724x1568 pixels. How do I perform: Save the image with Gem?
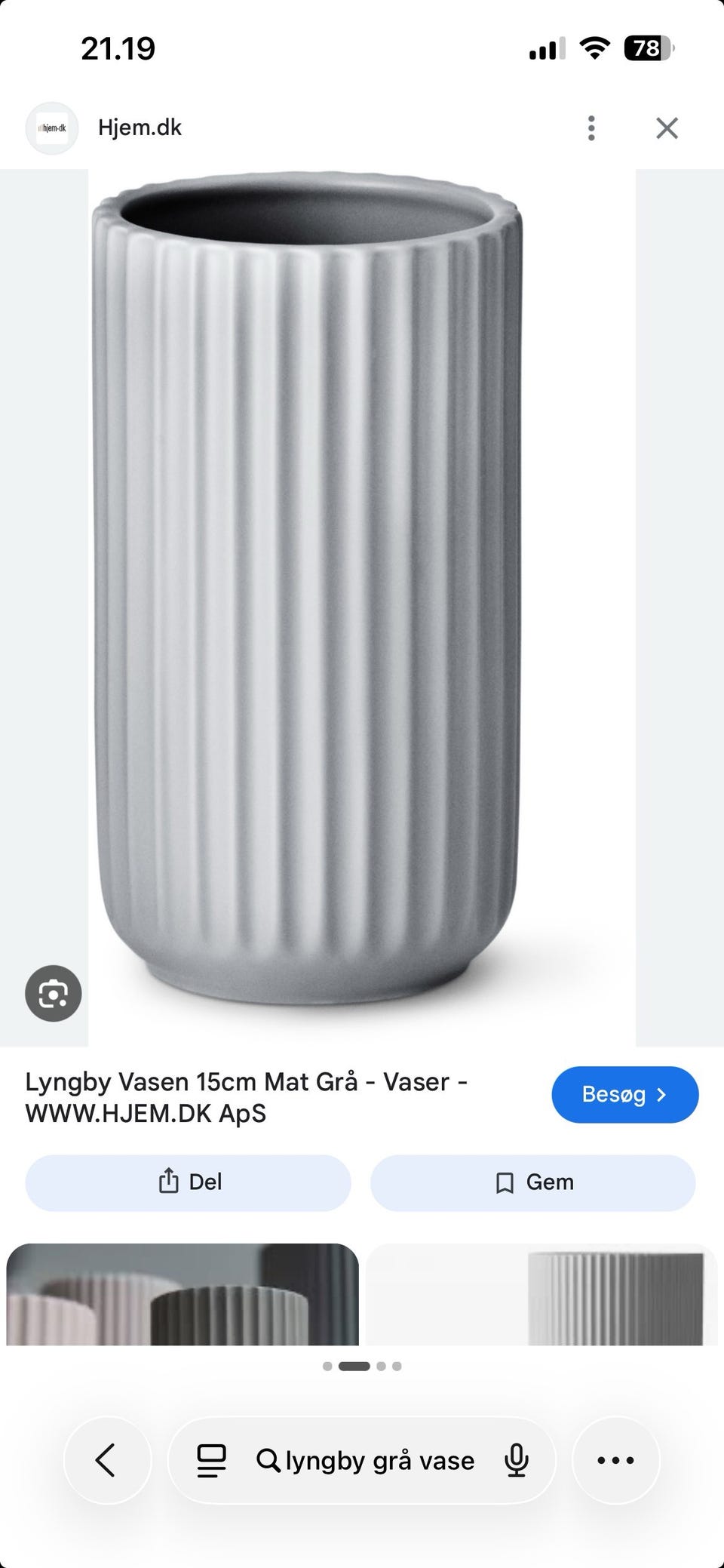click(532, 1182)
